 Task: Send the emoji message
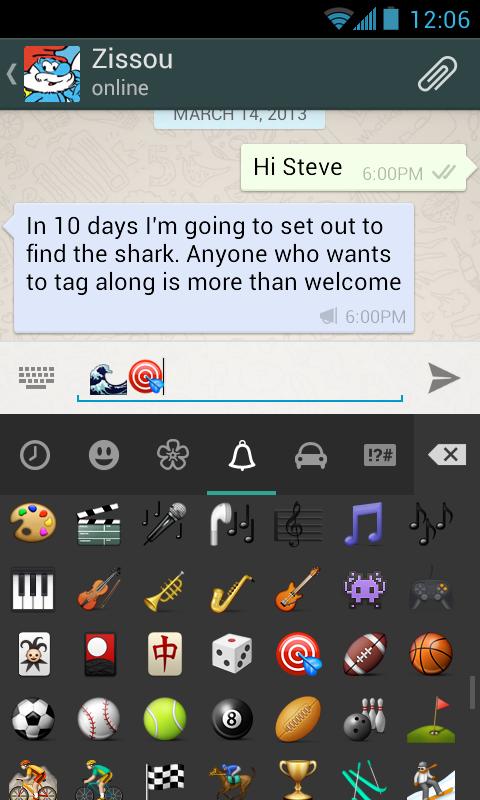[444, 378]
